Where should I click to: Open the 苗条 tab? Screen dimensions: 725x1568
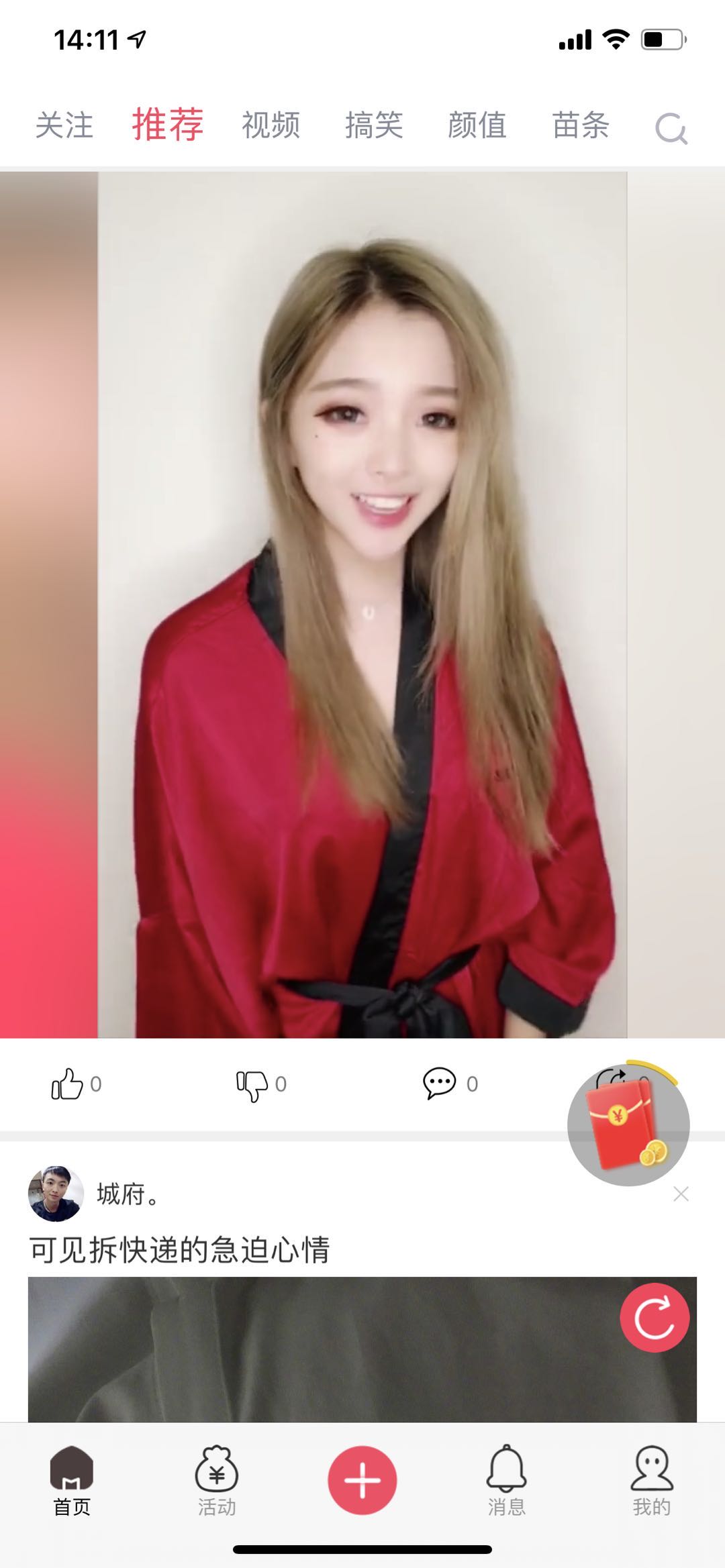pyautogui.click(x=581, y=125)
